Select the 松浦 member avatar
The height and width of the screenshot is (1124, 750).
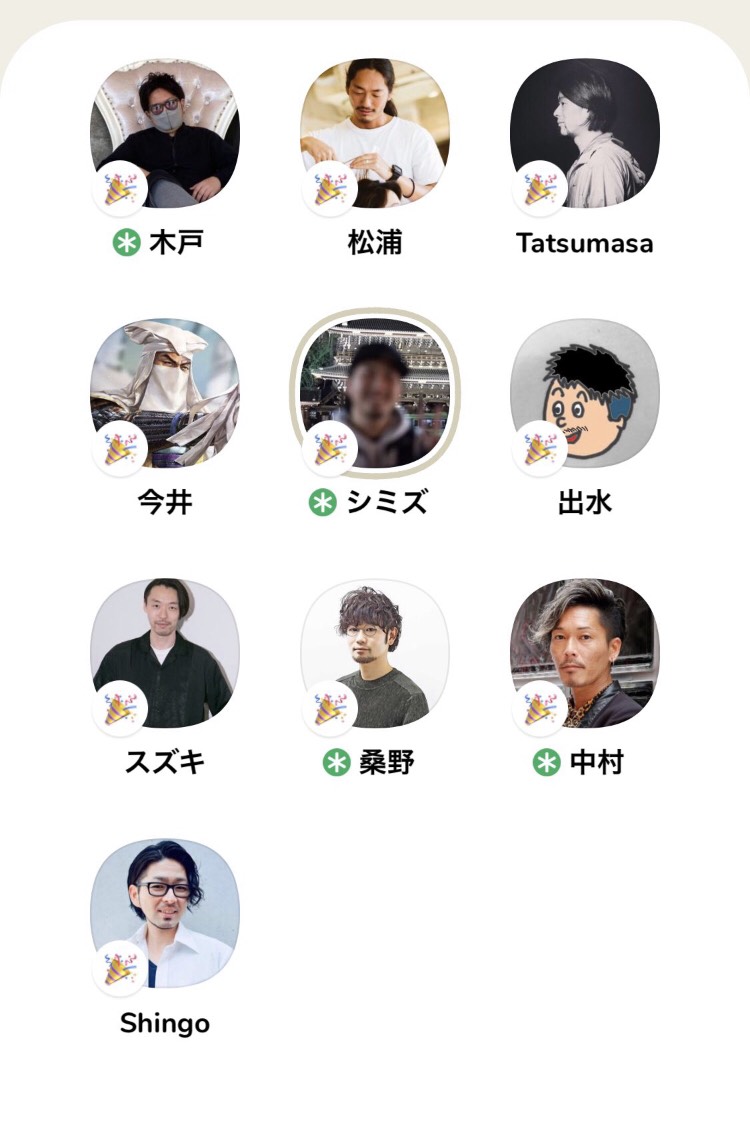tap(375, 133)
